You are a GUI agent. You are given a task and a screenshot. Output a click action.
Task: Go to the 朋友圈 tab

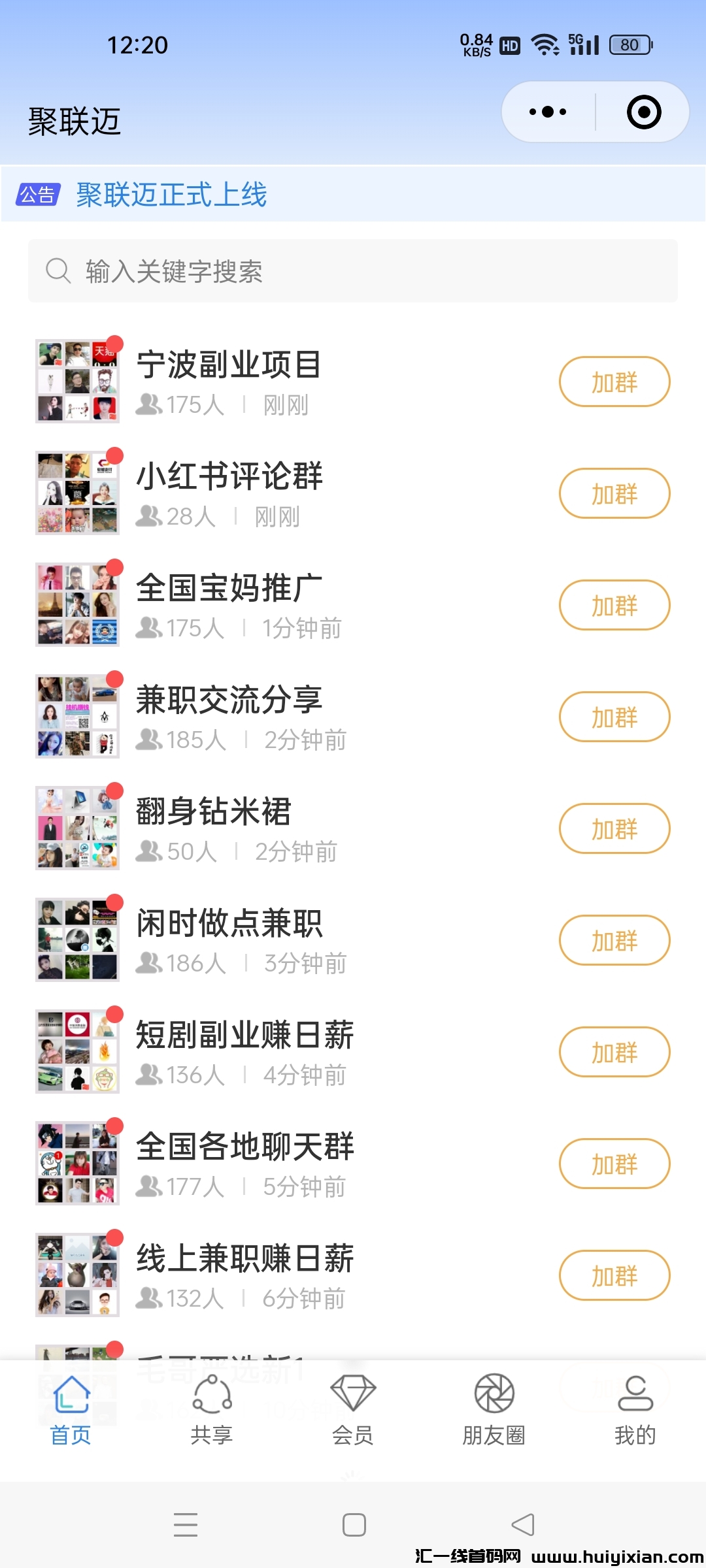[494, 1409]
